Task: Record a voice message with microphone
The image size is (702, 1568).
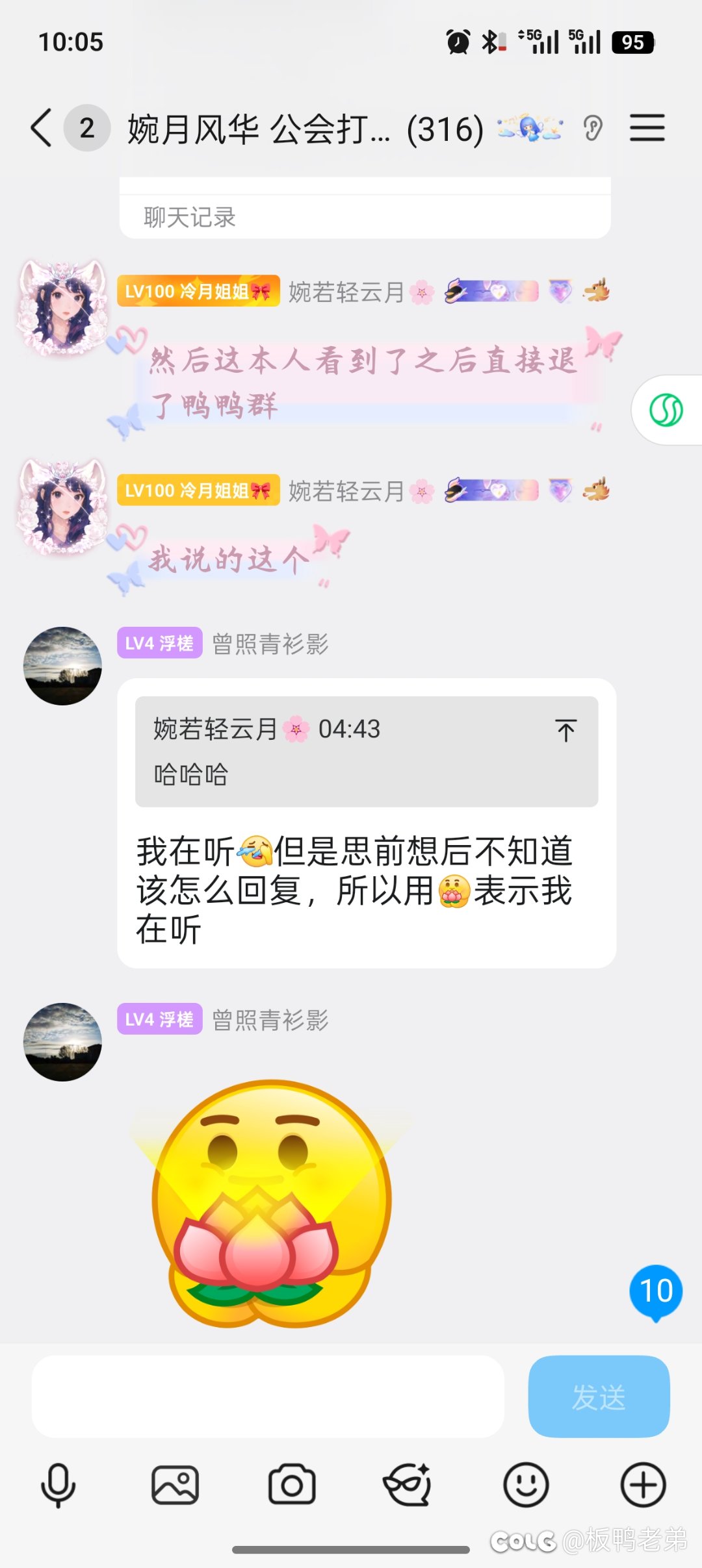Action: 58,1485
